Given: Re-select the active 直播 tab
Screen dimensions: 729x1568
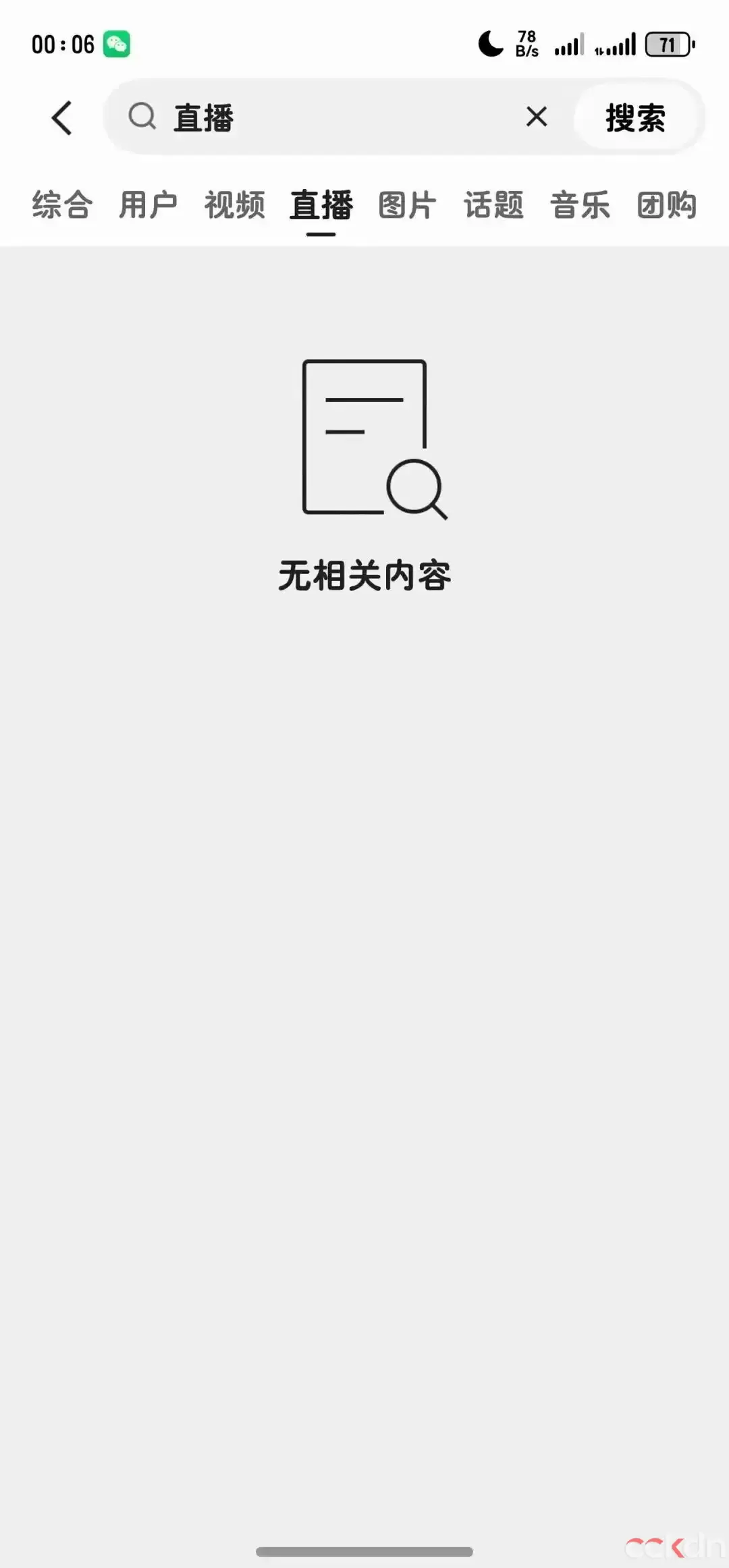Looking at the screenshot, I should (321, 206).
